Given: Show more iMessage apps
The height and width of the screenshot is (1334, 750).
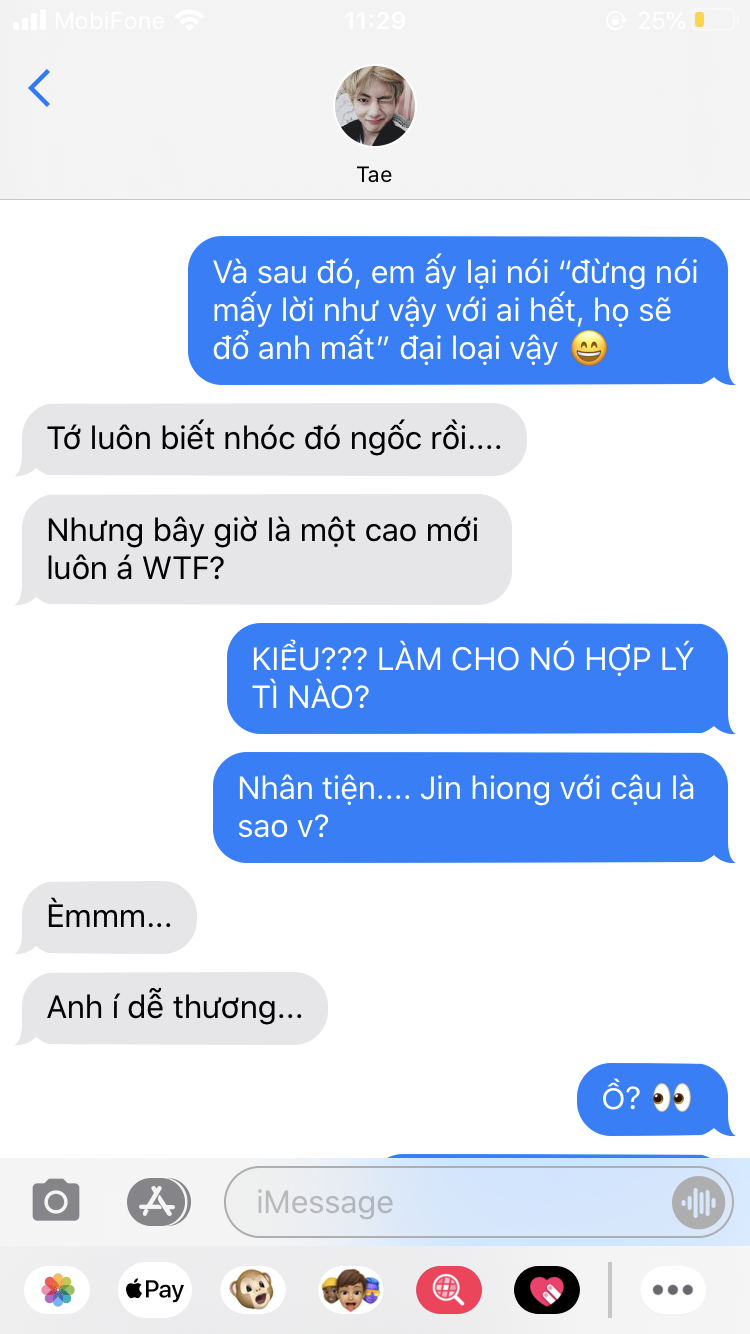Looking at the screenshot, I should click(673, 1289).
